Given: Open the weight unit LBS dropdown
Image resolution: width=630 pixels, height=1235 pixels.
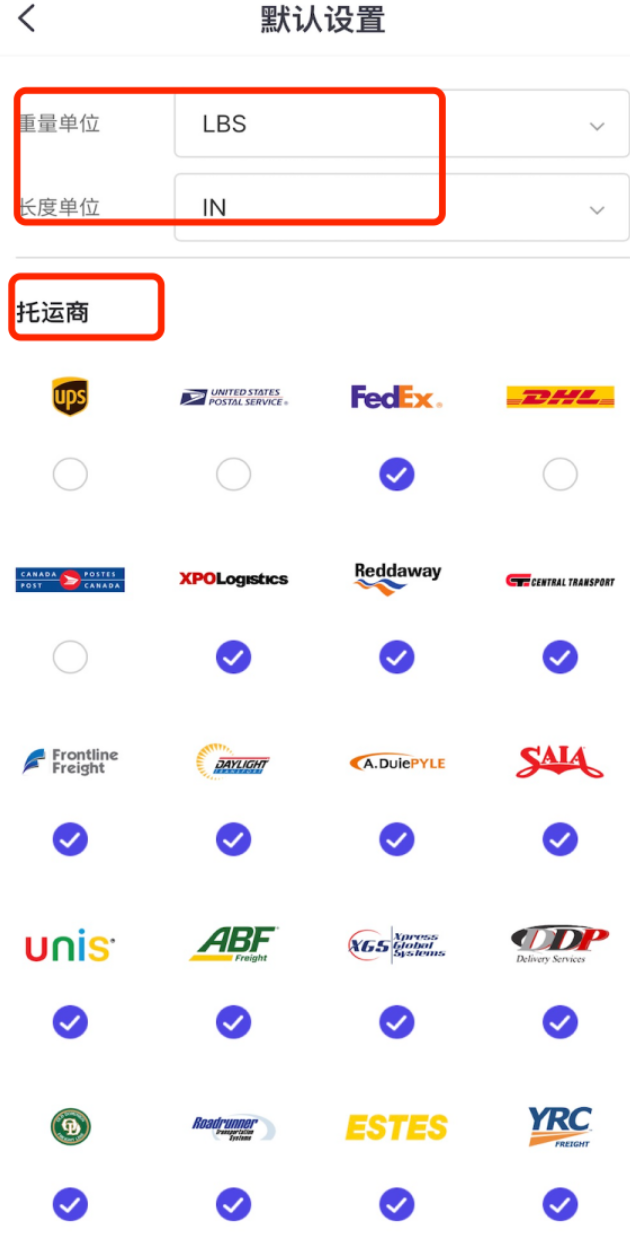Looking at the screenshot, I should pos(401,125).
